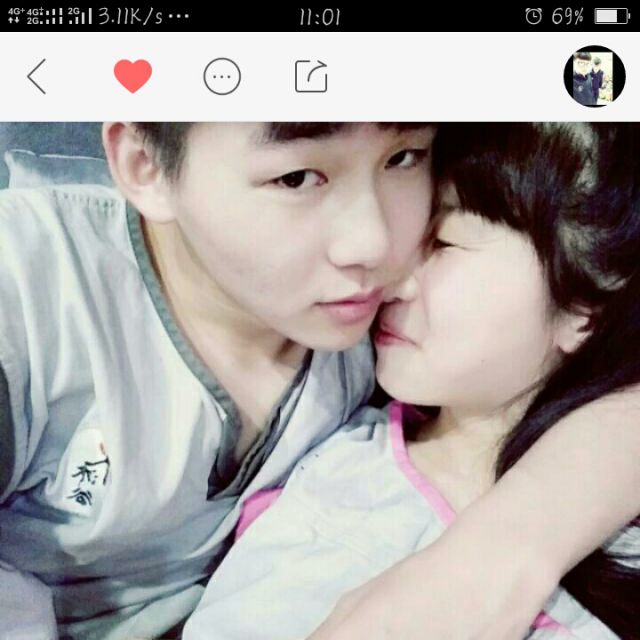Open the couple photo in full view
The width and height of the screenshot is (640, 640).
(x=320, y=381)
